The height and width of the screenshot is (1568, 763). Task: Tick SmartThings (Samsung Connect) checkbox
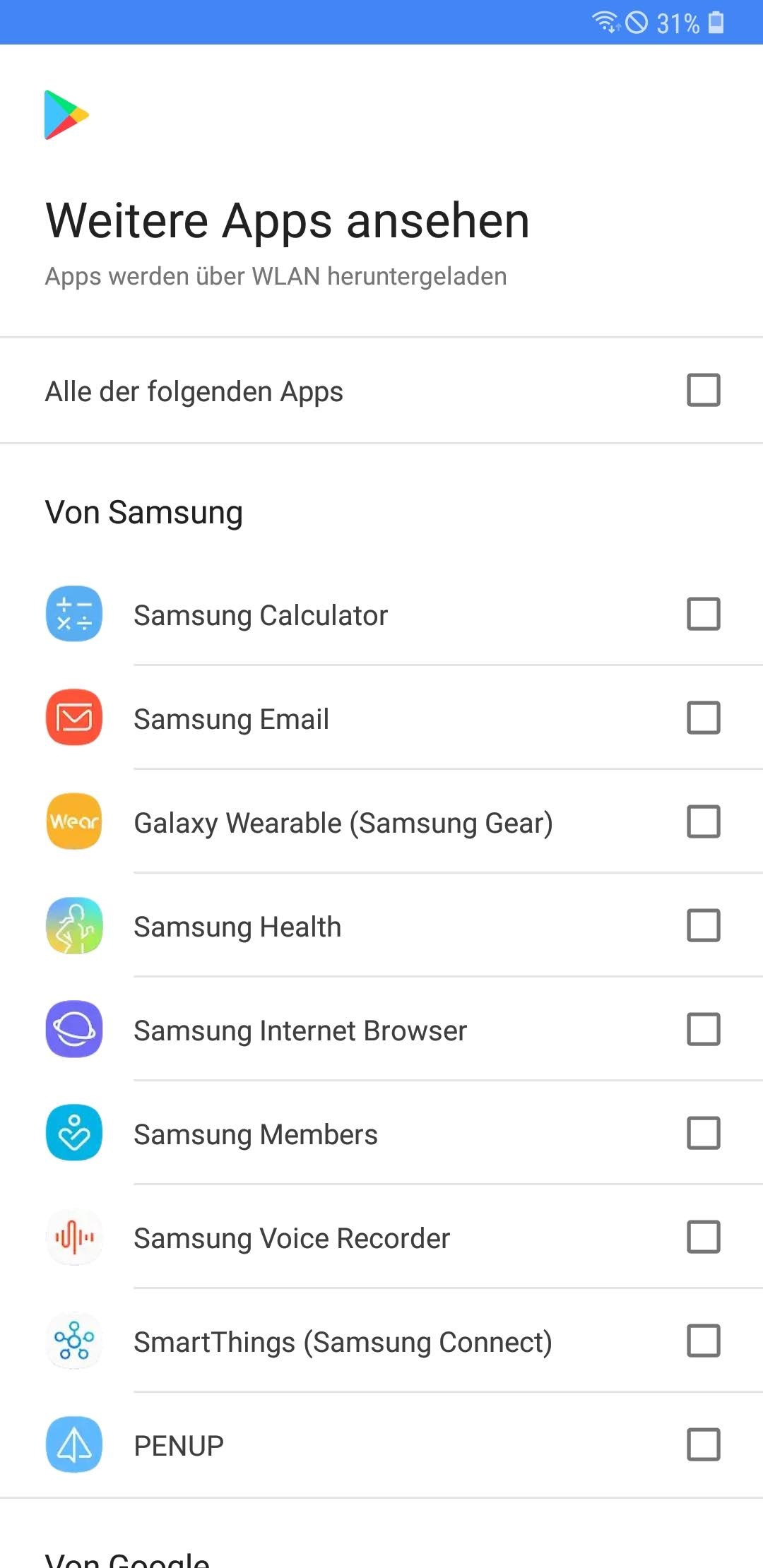(703, 1341)
